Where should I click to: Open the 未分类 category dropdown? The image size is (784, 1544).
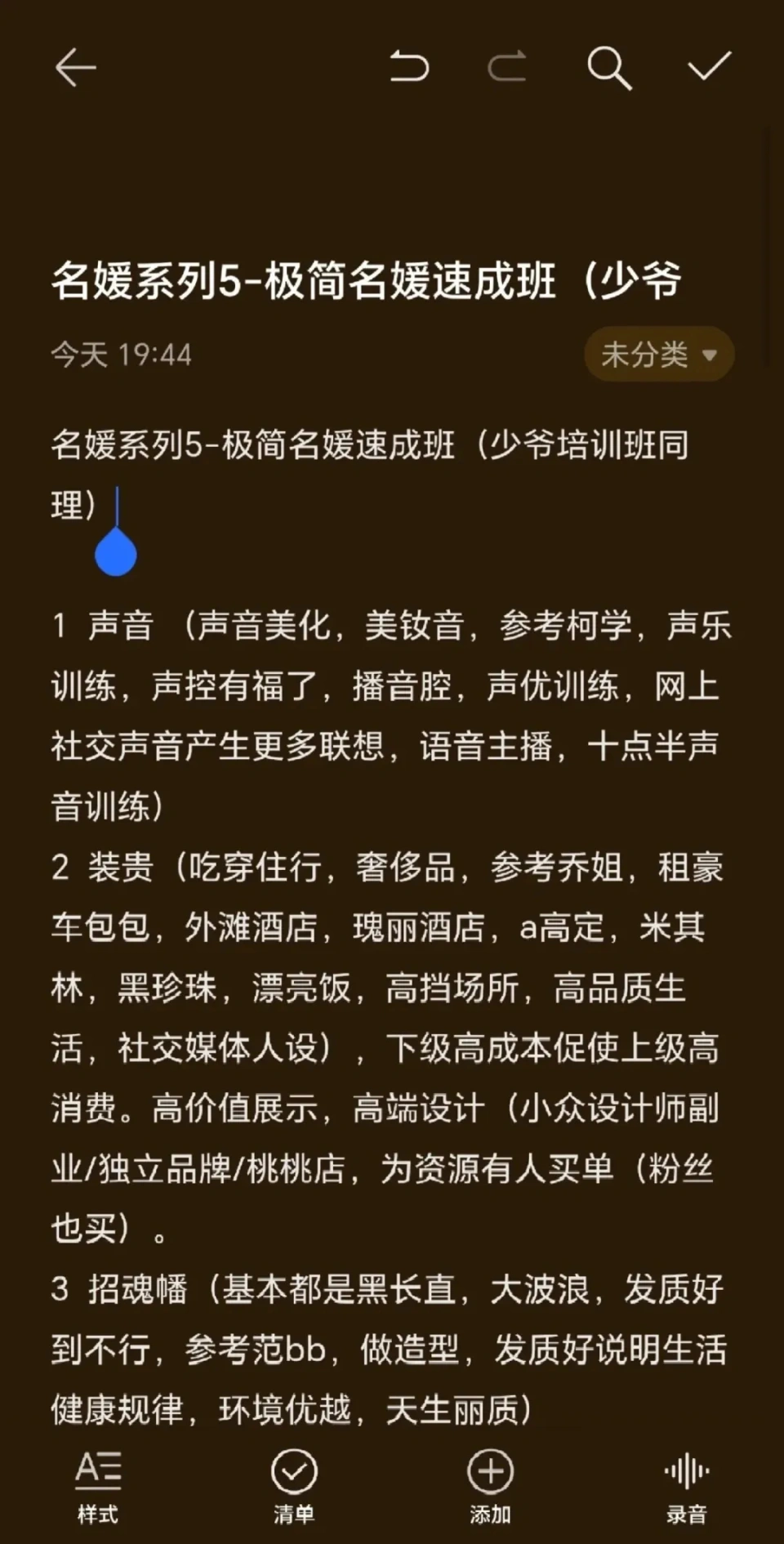(659, 355)
